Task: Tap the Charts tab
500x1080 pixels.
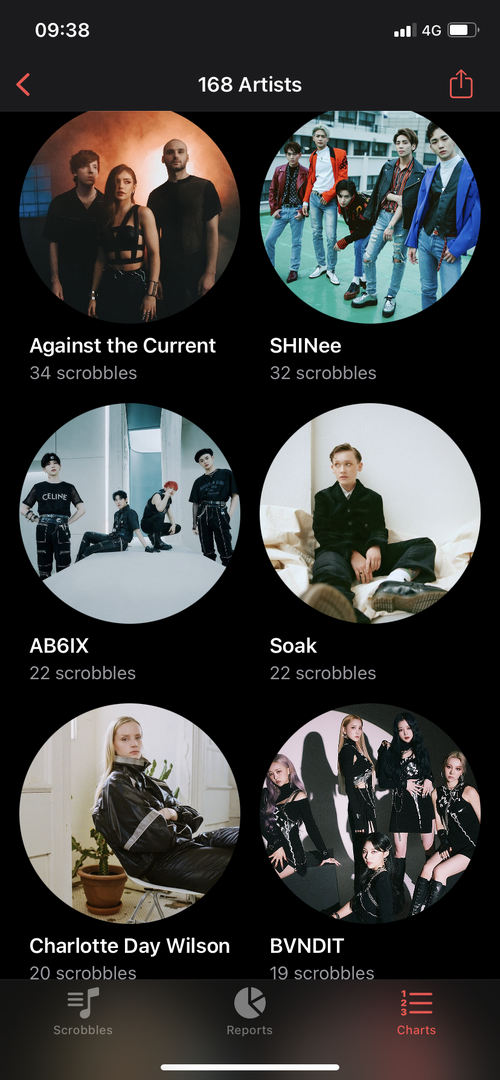Action: (x=416, y=1011)
